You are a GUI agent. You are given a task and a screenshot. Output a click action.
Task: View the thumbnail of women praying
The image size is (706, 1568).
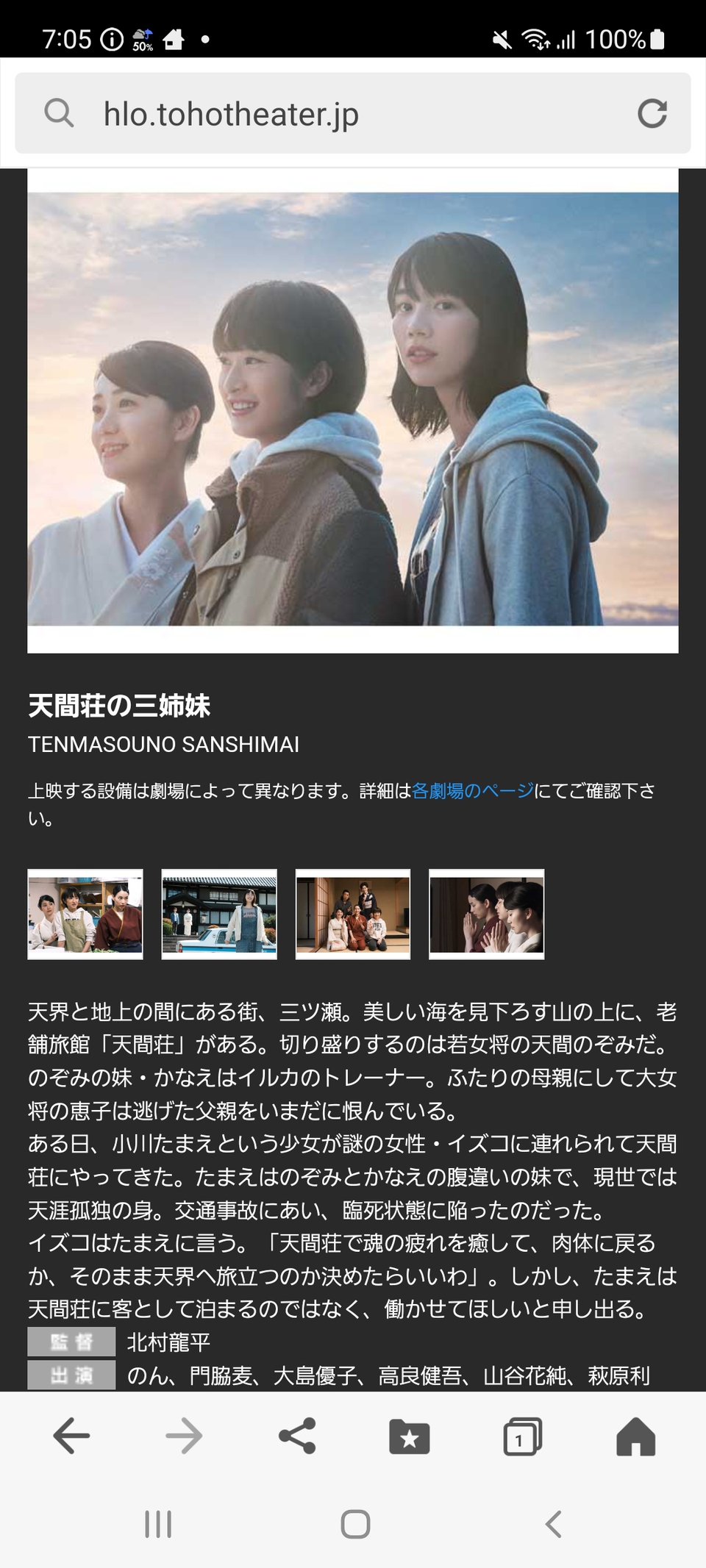pyautogui.click(x=487, y=914)
